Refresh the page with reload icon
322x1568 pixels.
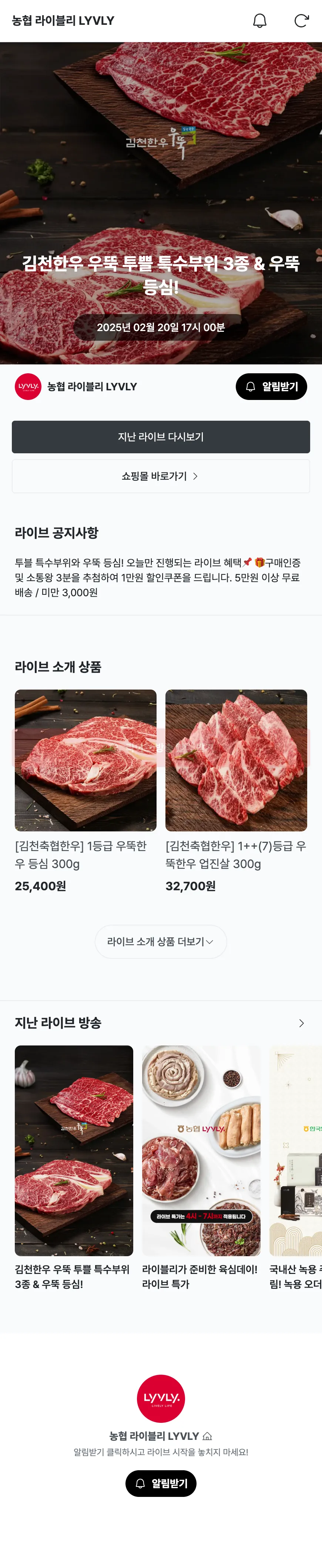click(301, 21)
